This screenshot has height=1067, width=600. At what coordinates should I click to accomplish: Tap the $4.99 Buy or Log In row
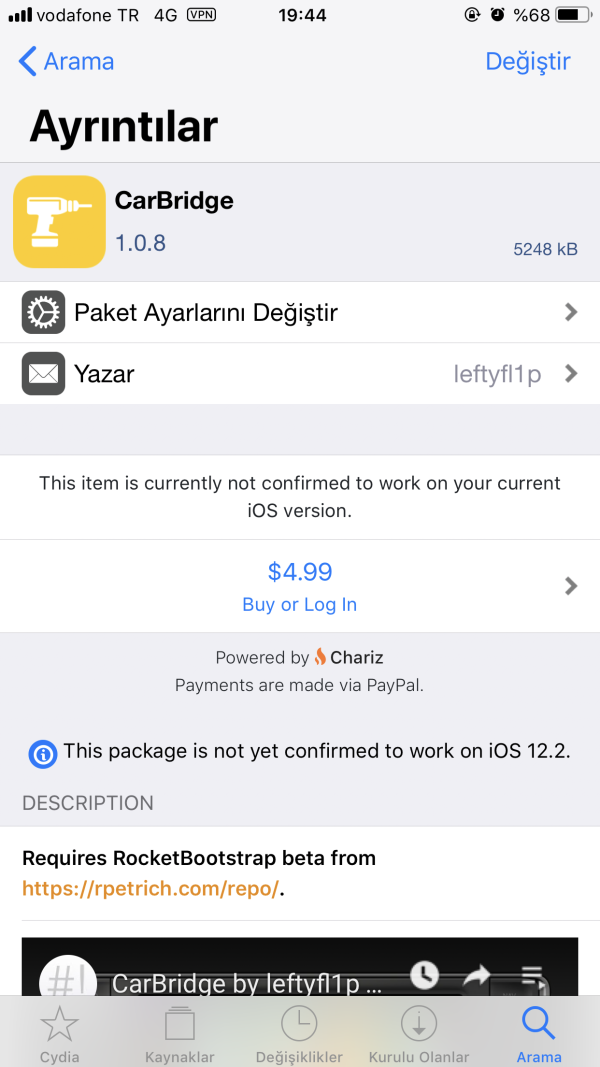[300, 586]
